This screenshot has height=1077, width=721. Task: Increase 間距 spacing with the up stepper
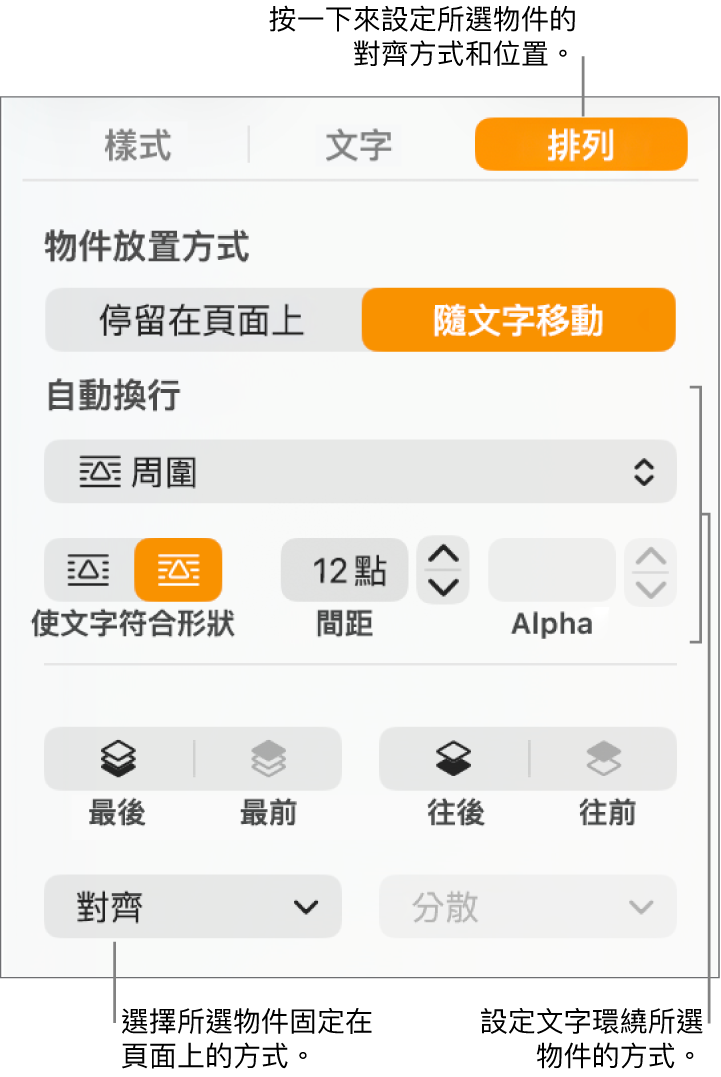442,555
